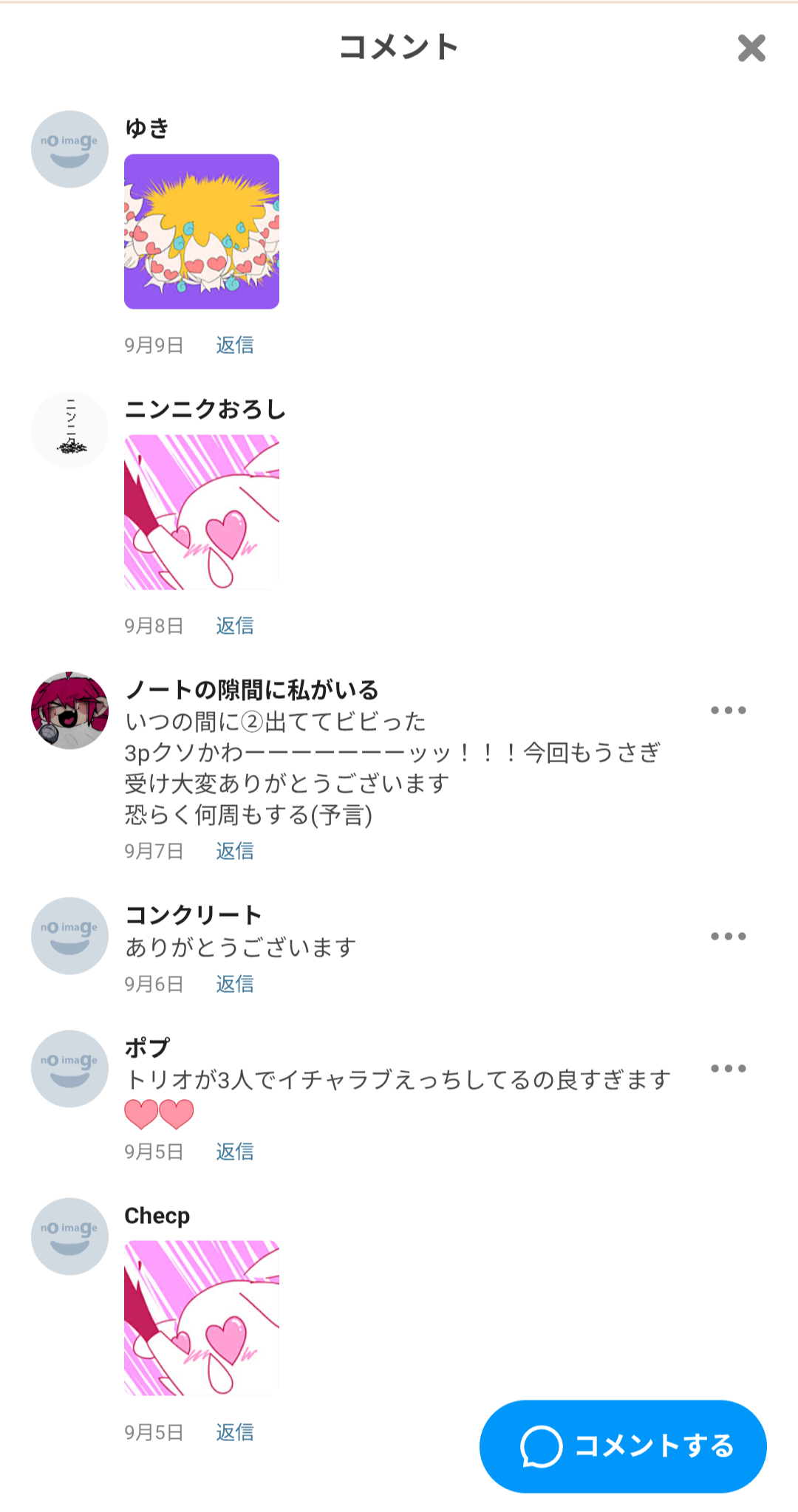This screenshot has height=1512, width=798.
Task: Open more options on ノートの隙間に私がいる's comment
Action: click(729, 711)
